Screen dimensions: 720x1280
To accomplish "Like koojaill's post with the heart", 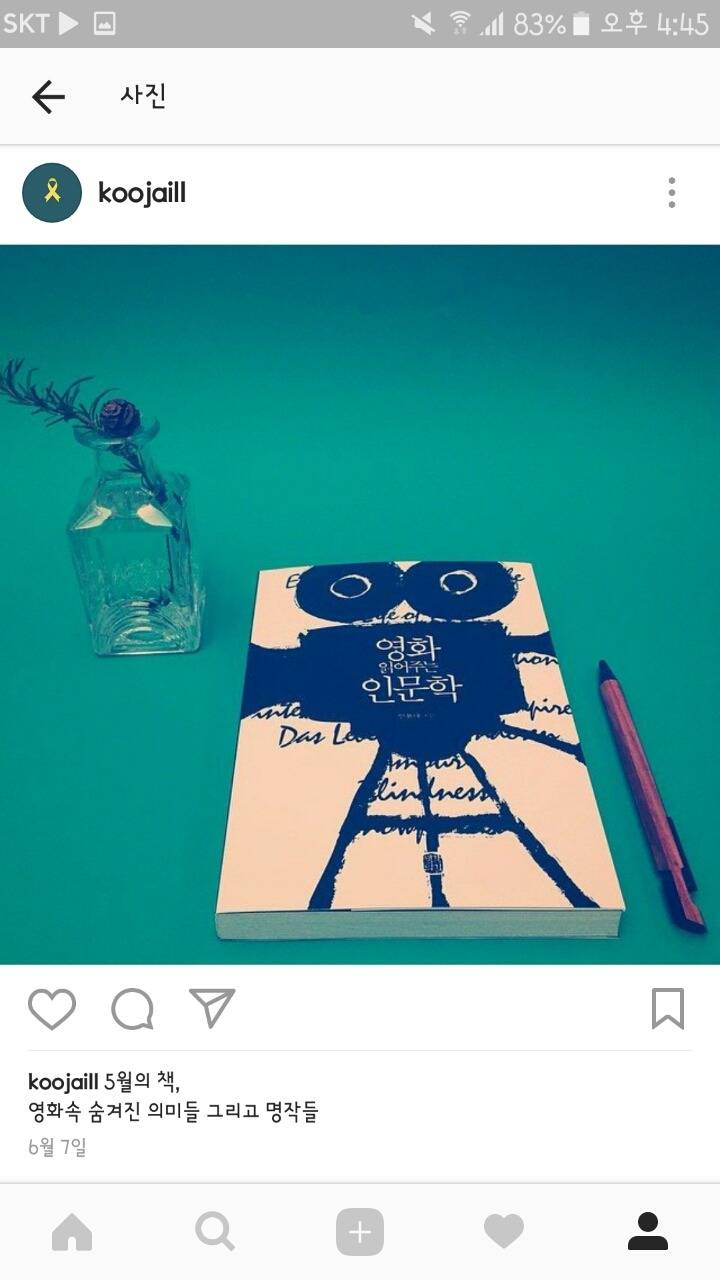I will point(52,1009).
